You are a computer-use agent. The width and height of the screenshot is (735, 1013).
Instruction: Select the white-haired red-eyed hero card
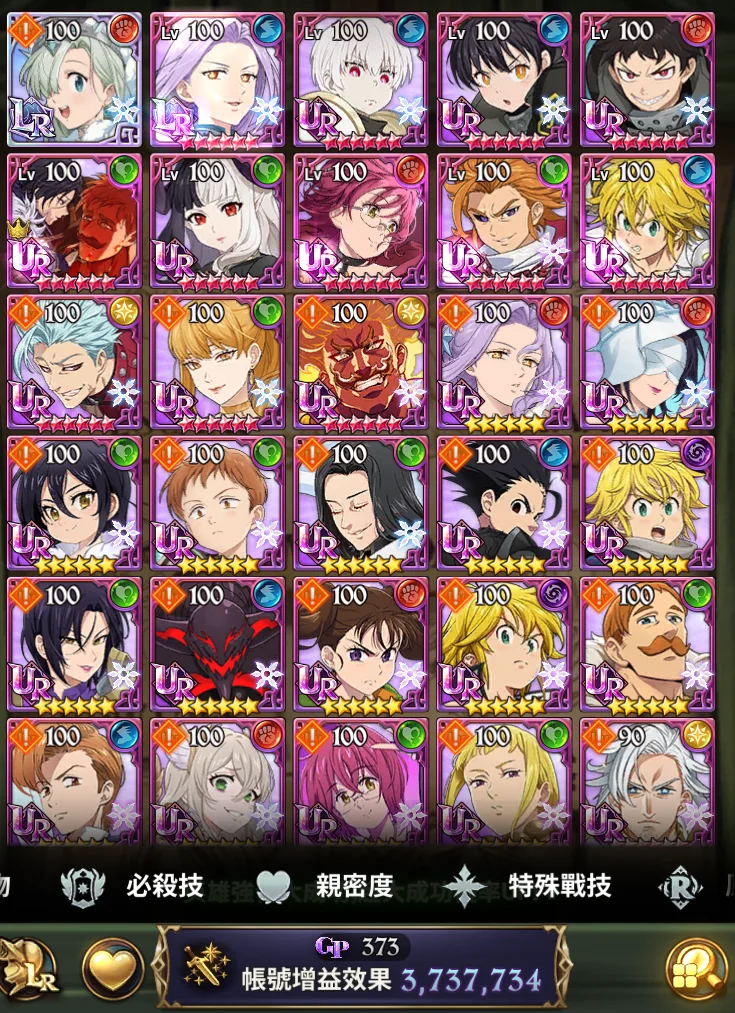pyautogui.click(x=360, y=80)
